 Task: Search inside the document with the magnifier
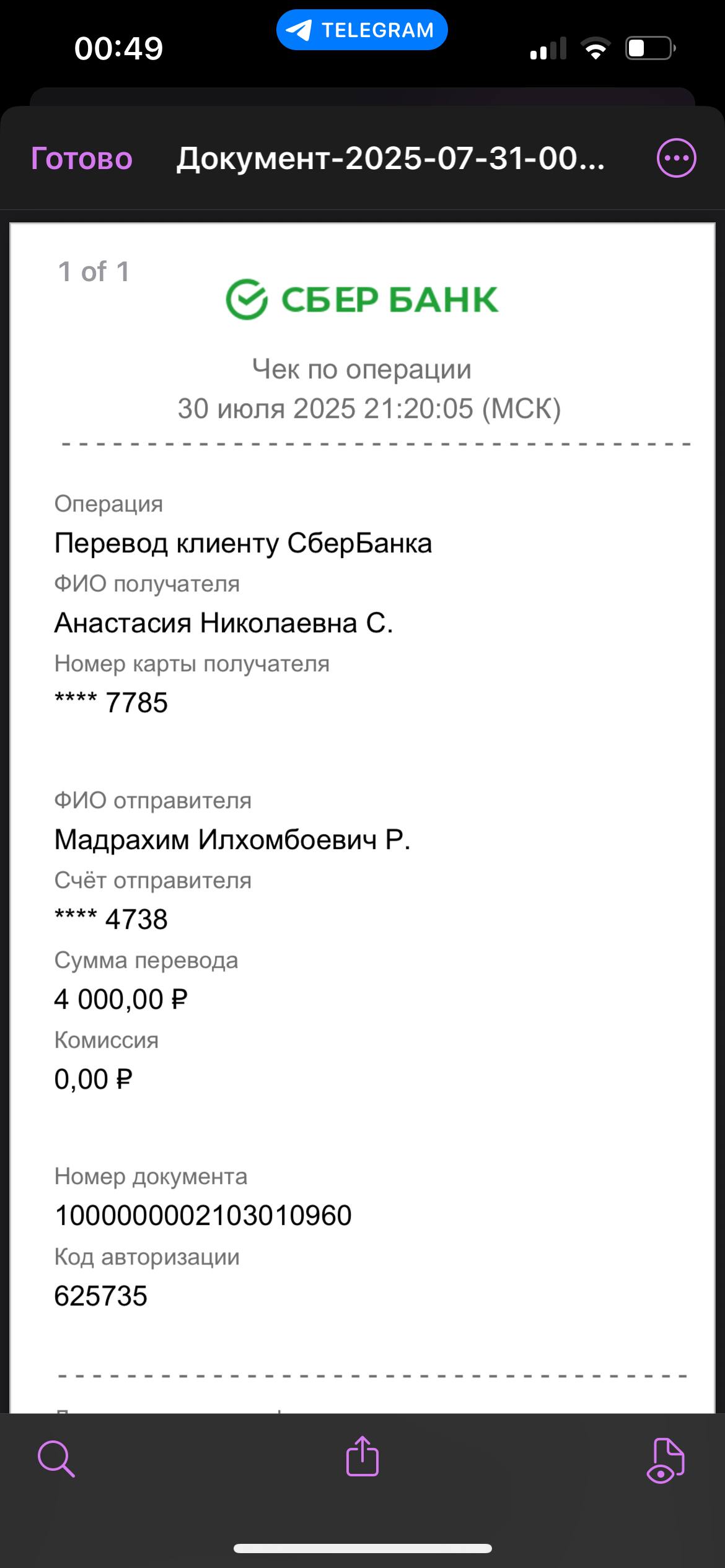[56, 1459]
